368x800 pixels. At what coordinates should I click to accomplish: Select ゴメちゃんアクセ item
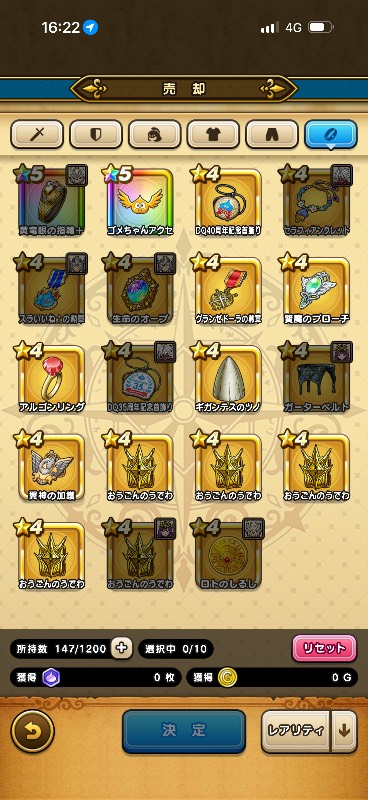139,202
